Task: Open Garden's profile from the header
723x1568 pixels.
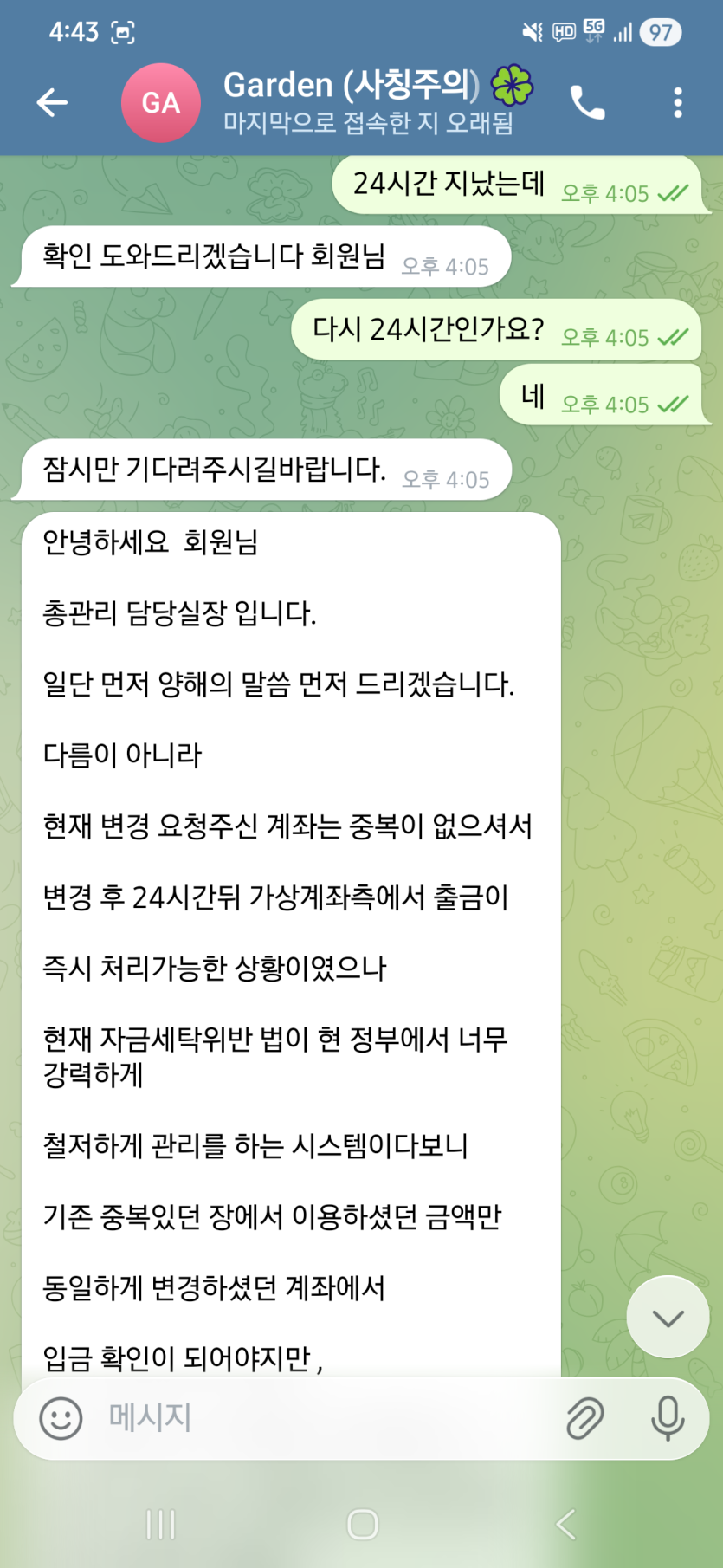Action: click(351, 102)
